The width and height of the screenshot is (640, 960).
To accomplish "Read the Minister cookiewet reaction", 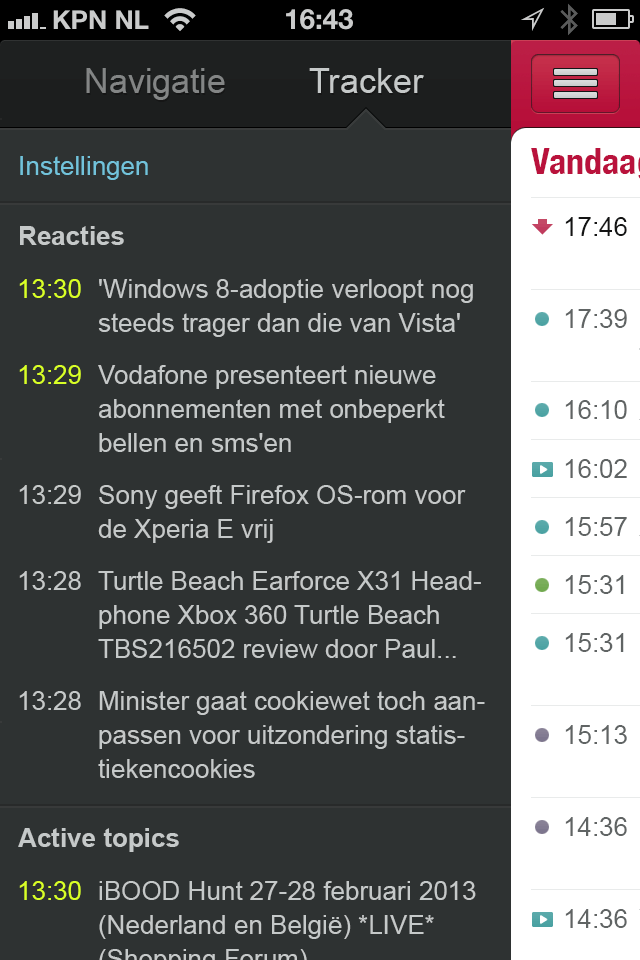I will (290, 735).
